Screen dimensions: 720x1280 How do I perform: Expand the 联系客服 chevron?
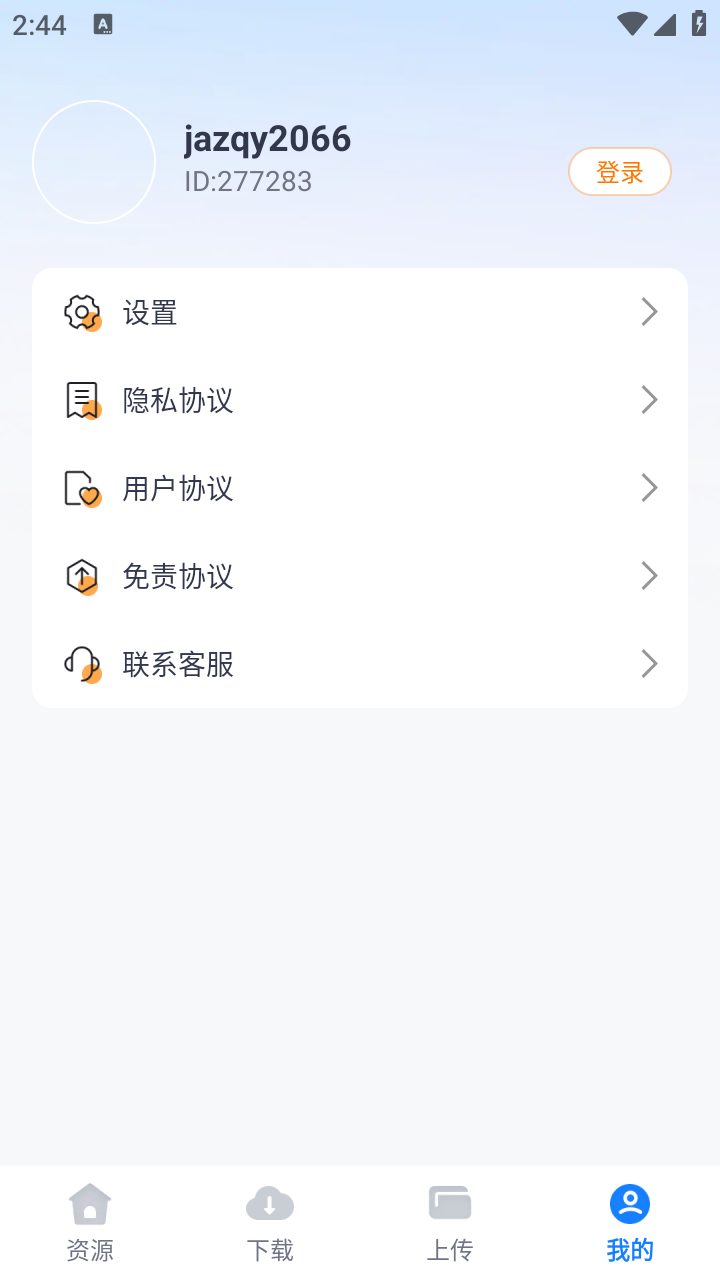(649, 663)
